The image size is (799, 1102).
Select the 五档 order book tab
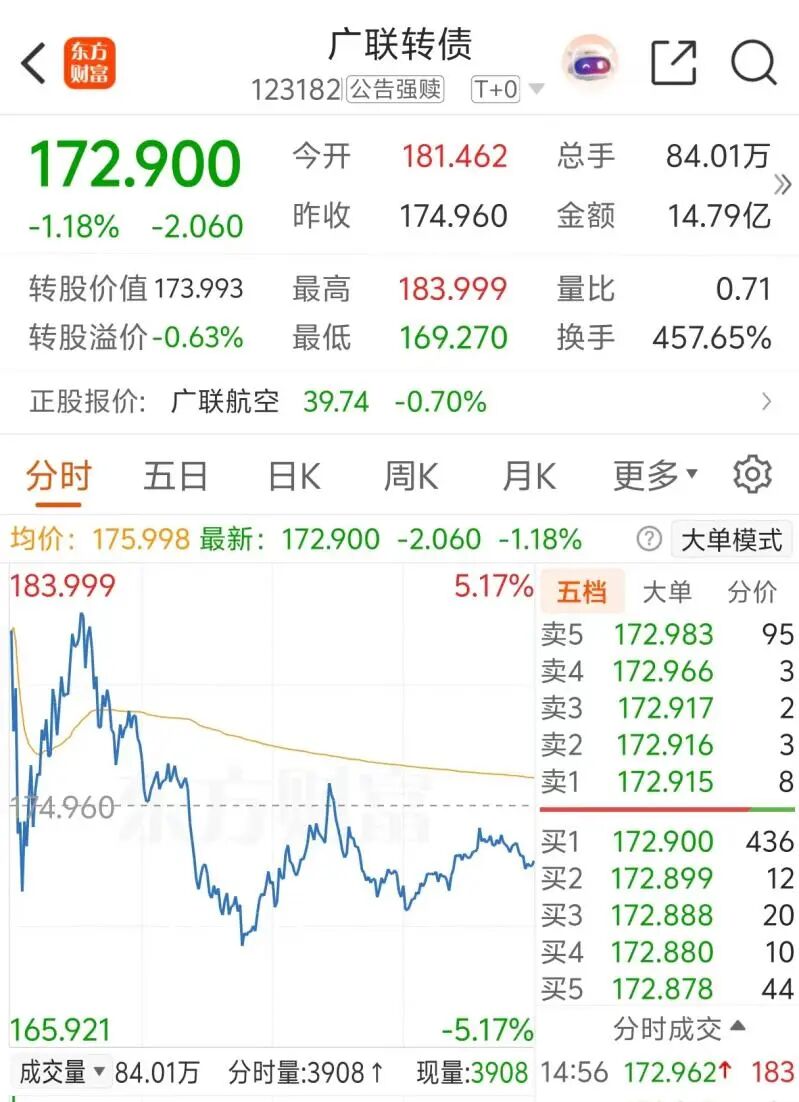click(x=581, y=592)
